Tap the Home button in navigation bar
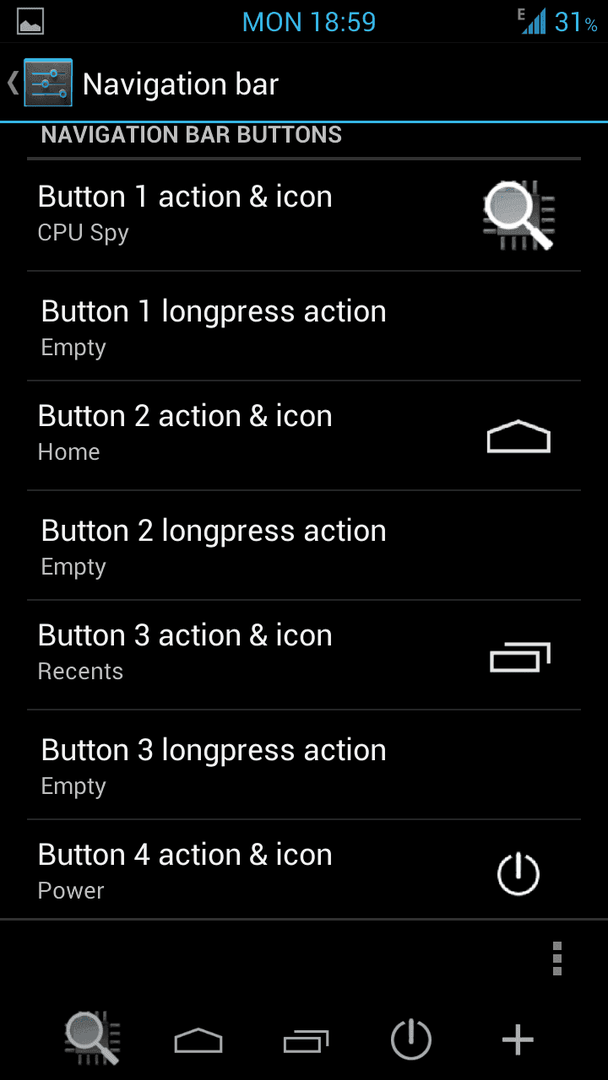 click(x=198, y=1040)
